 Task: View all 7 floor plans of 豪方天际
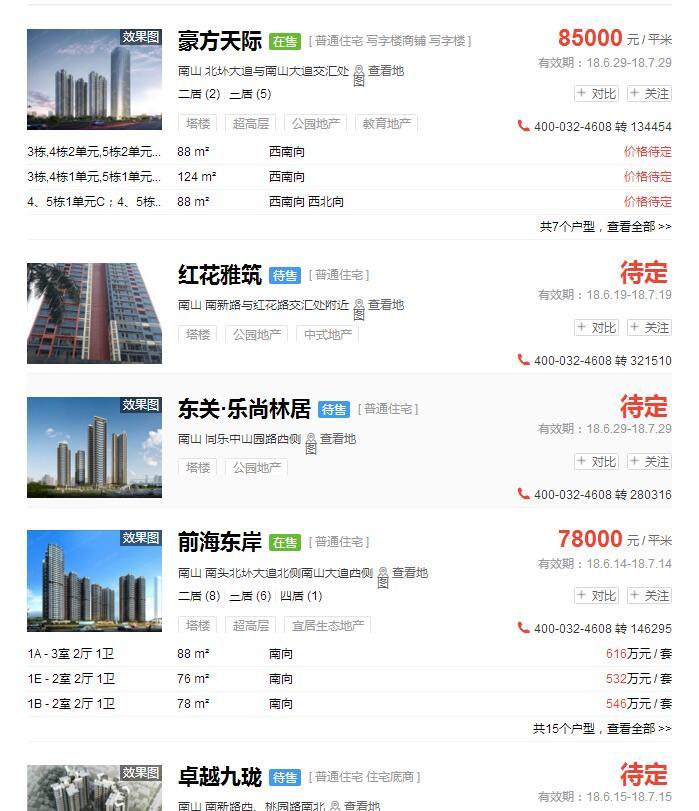(605, 227)
